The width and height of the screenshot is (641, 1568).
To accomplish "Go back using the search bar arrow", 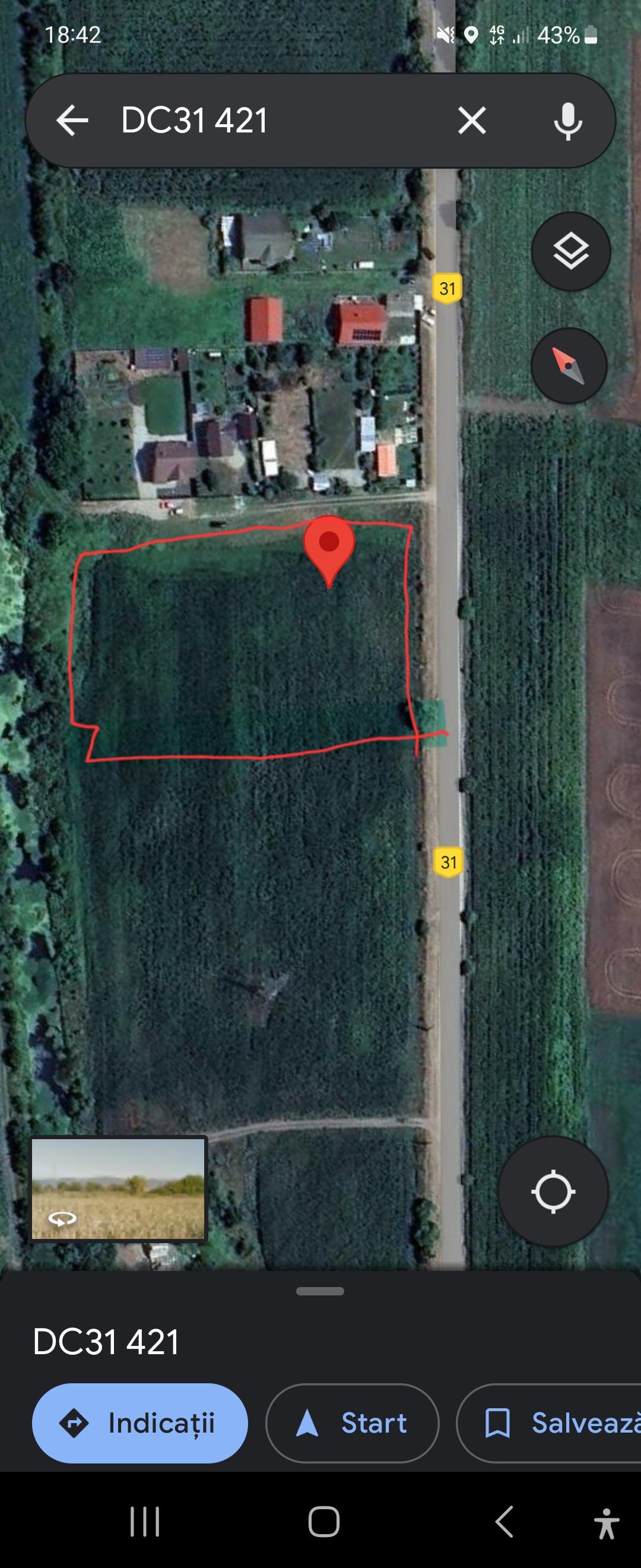I will [x=72, y=120].
